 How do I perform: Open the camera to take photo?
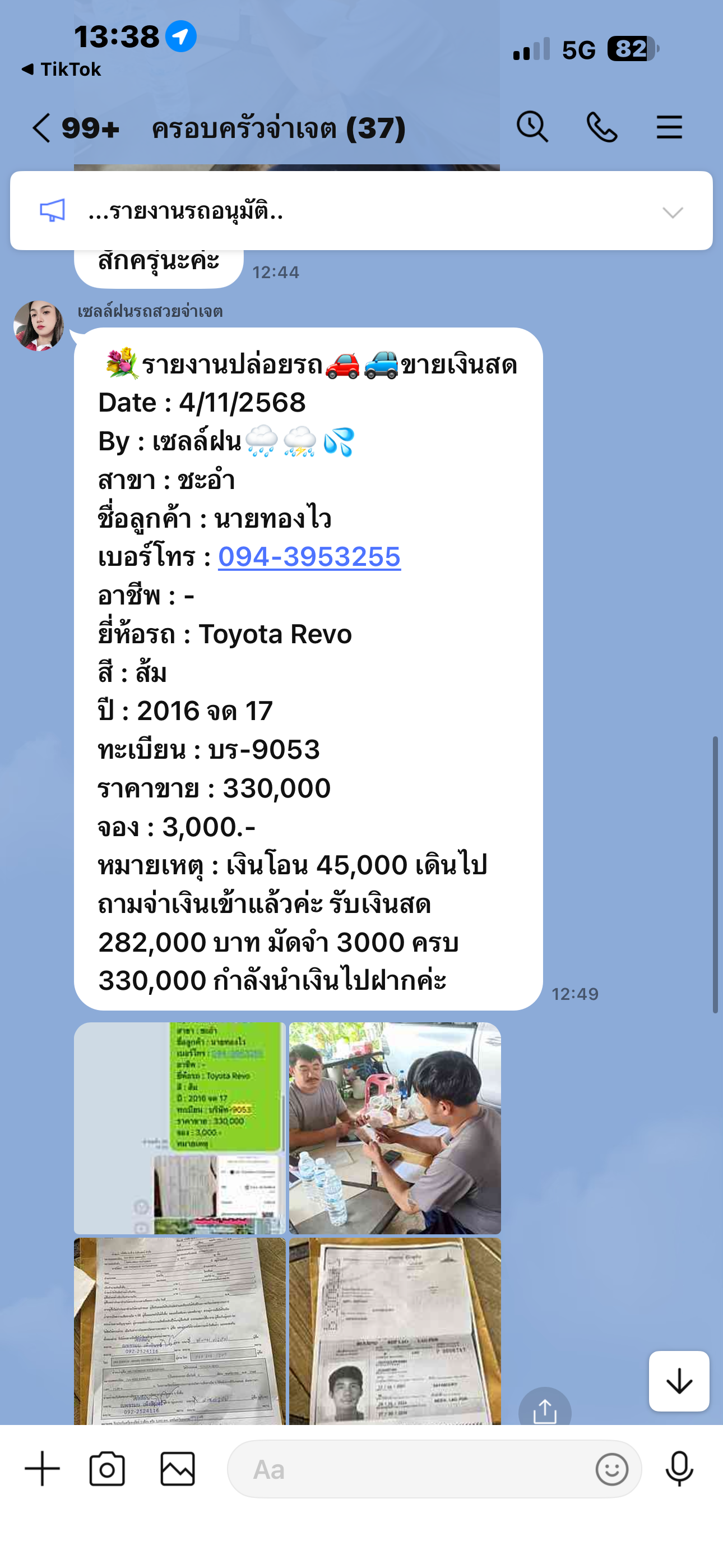click(x=107, y=1469)
